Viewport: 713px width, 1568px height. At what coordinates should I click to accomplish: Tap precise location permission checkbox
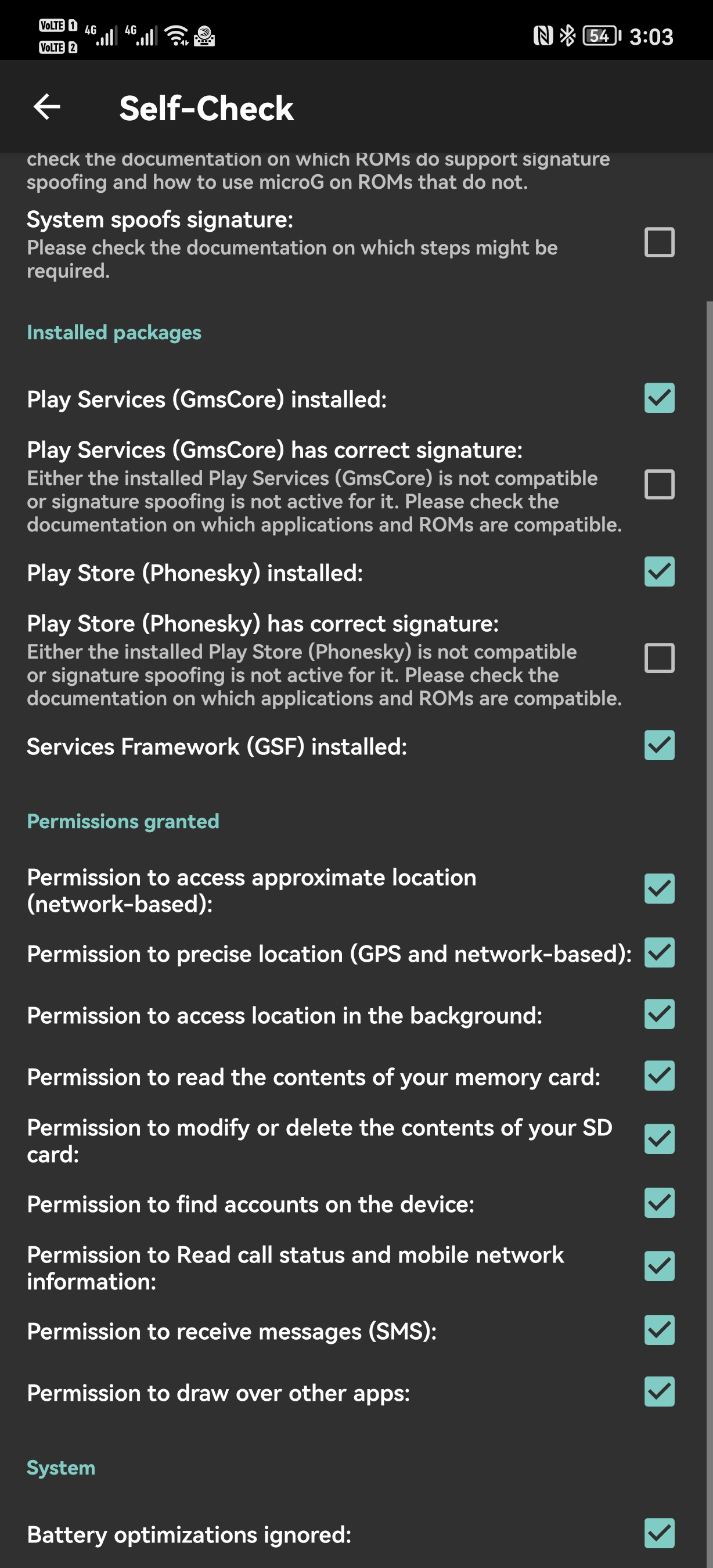click(x=660, y=952)
